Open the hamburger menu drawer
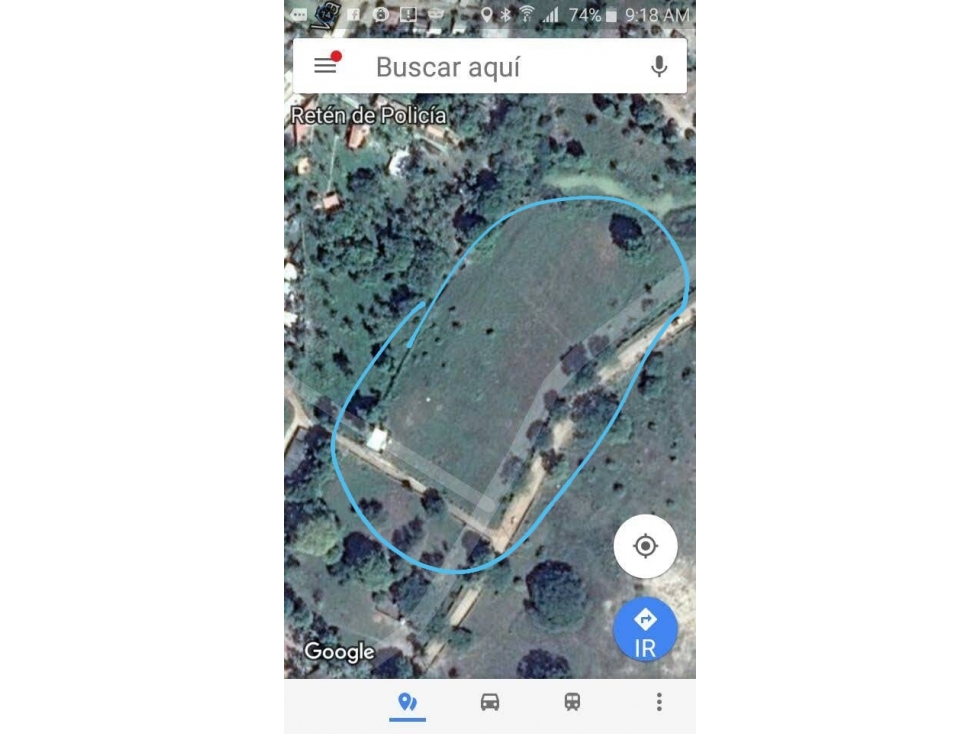Image resolution: width=979 pixels, height=734 pixels. click(x=325, y=66)
